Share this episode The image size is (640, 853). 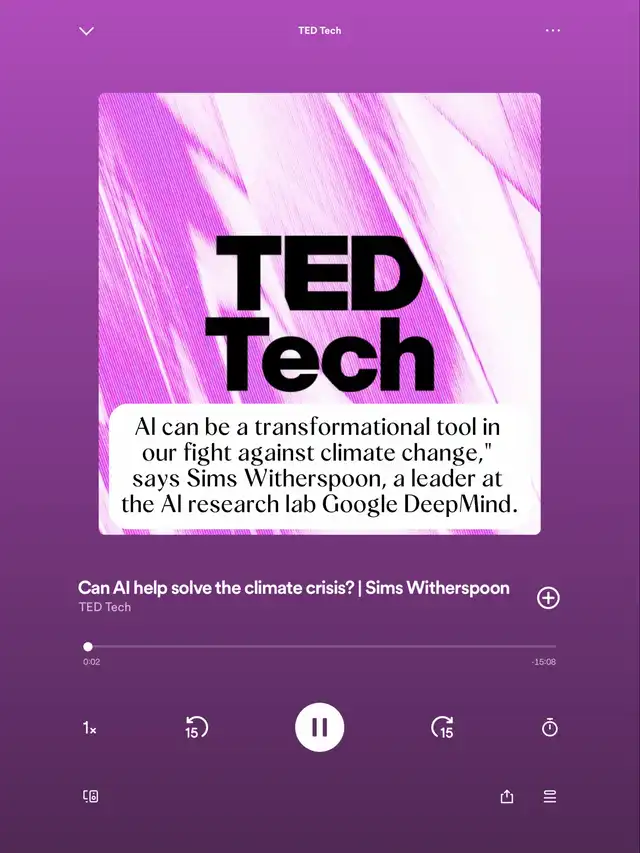tap(507, 796)
